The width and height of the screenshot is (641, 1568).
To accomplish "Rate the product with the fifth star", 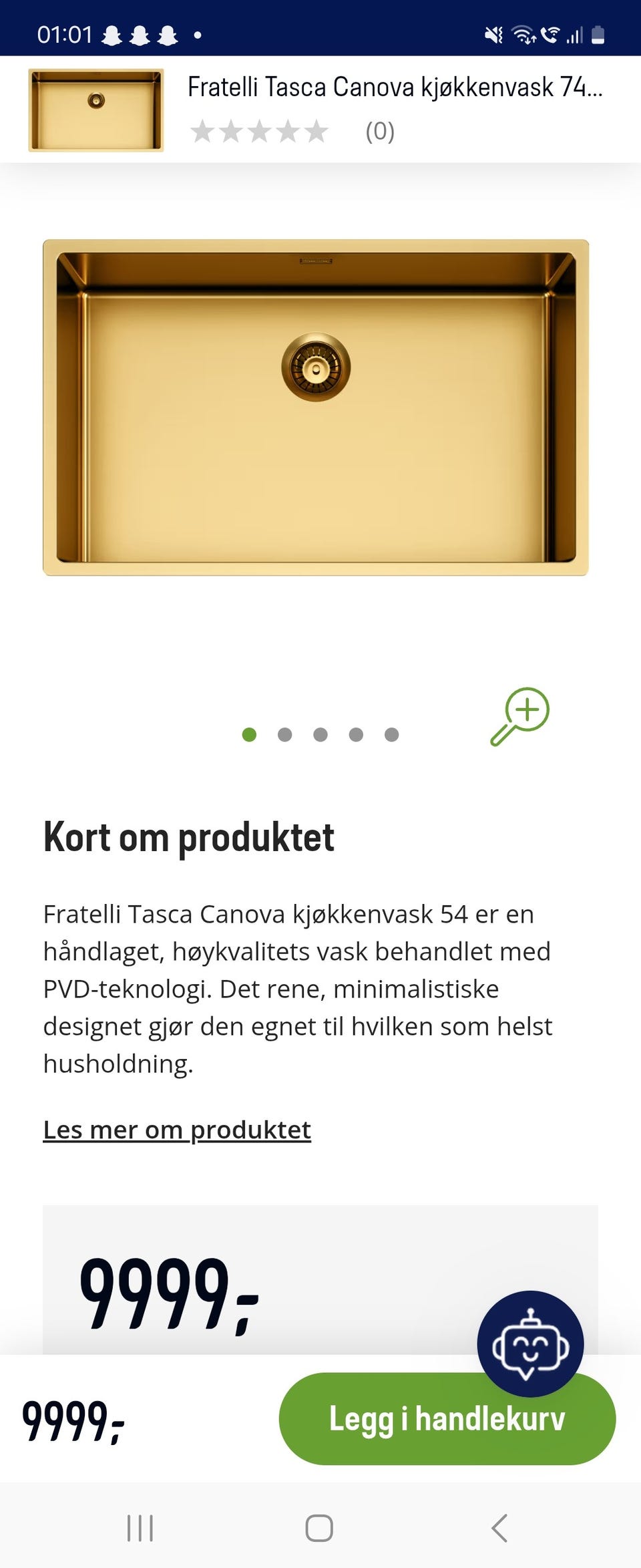I will (314, 131).
